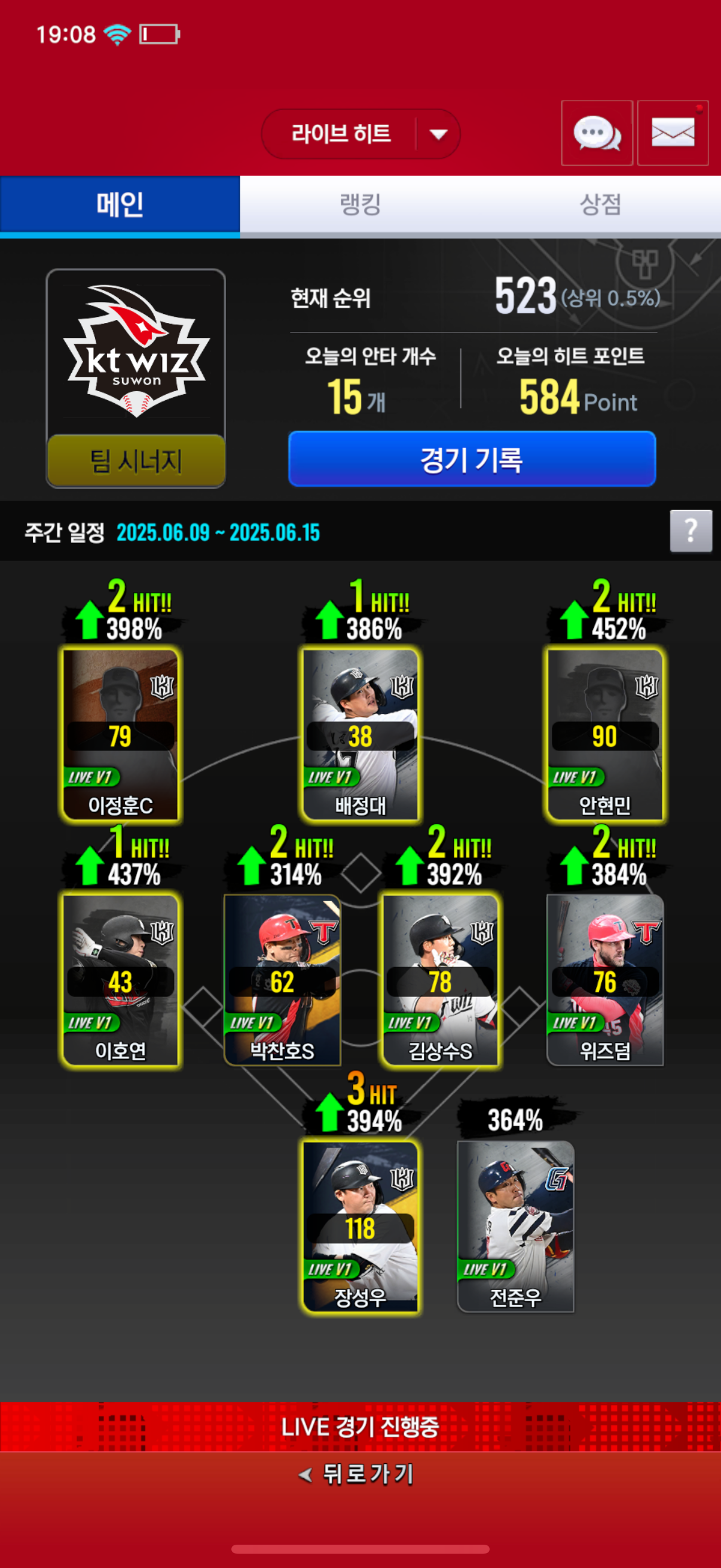Go back with 뒤로가기
The image size is (721, 1568).
tap(359, 1474)
